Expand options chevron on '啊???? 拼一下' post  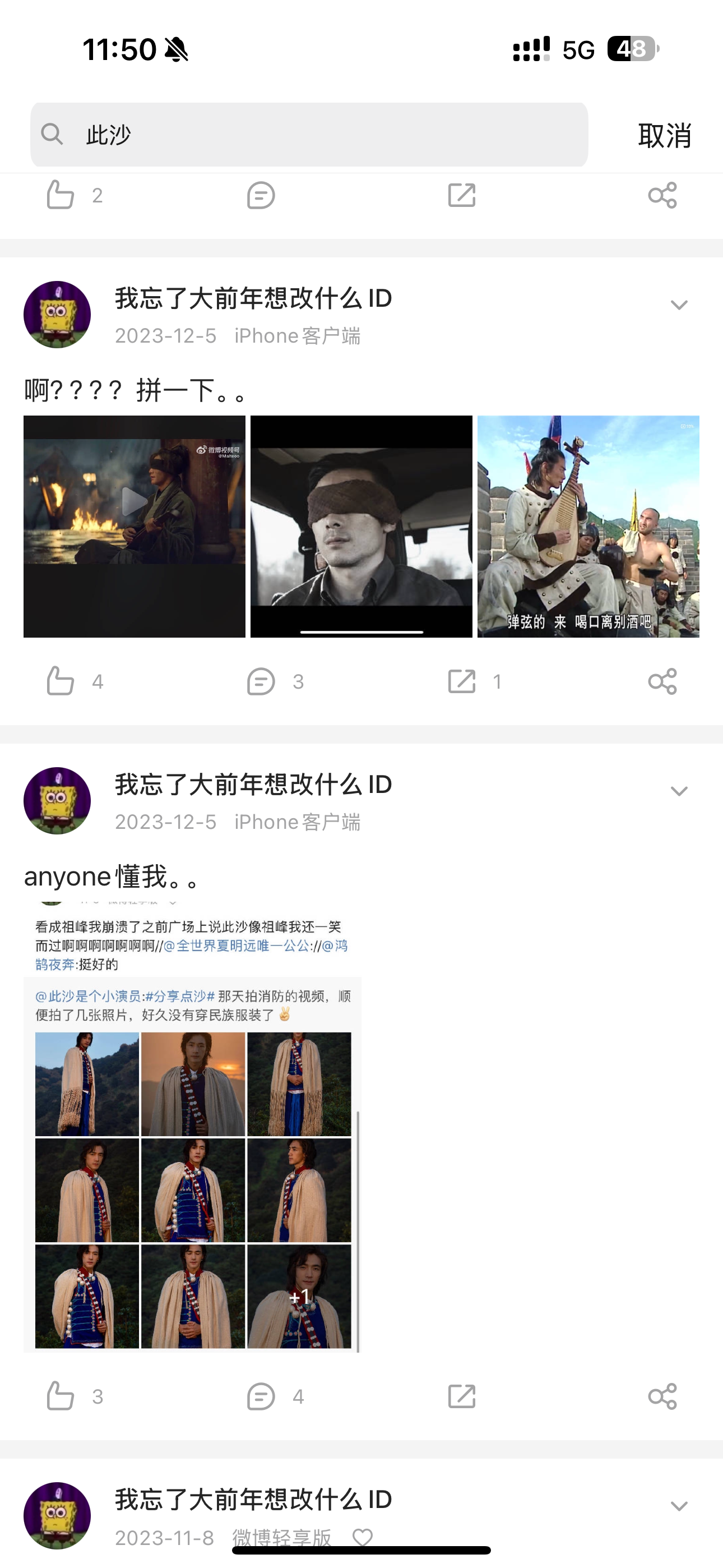click(x=679, y=305)
